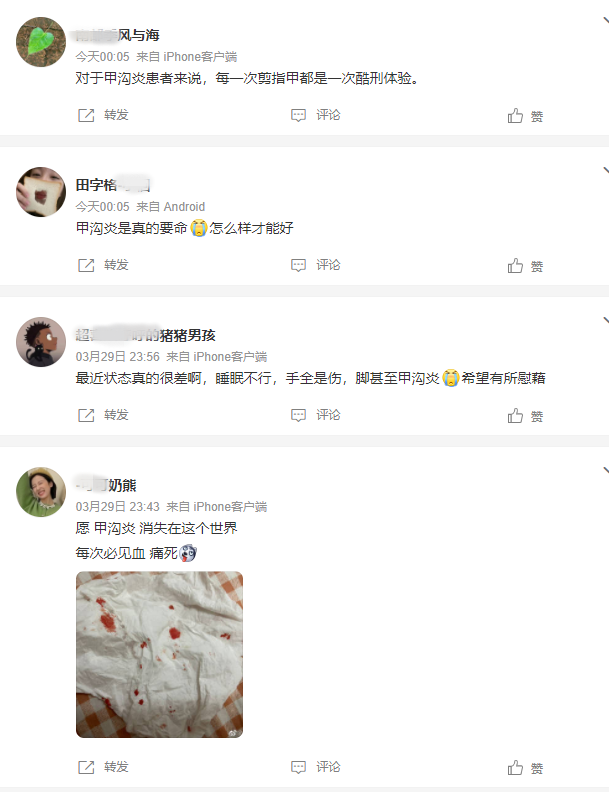Like 奶熊's post
Screen dimensions: 609x792
click(x=525, y=767)
